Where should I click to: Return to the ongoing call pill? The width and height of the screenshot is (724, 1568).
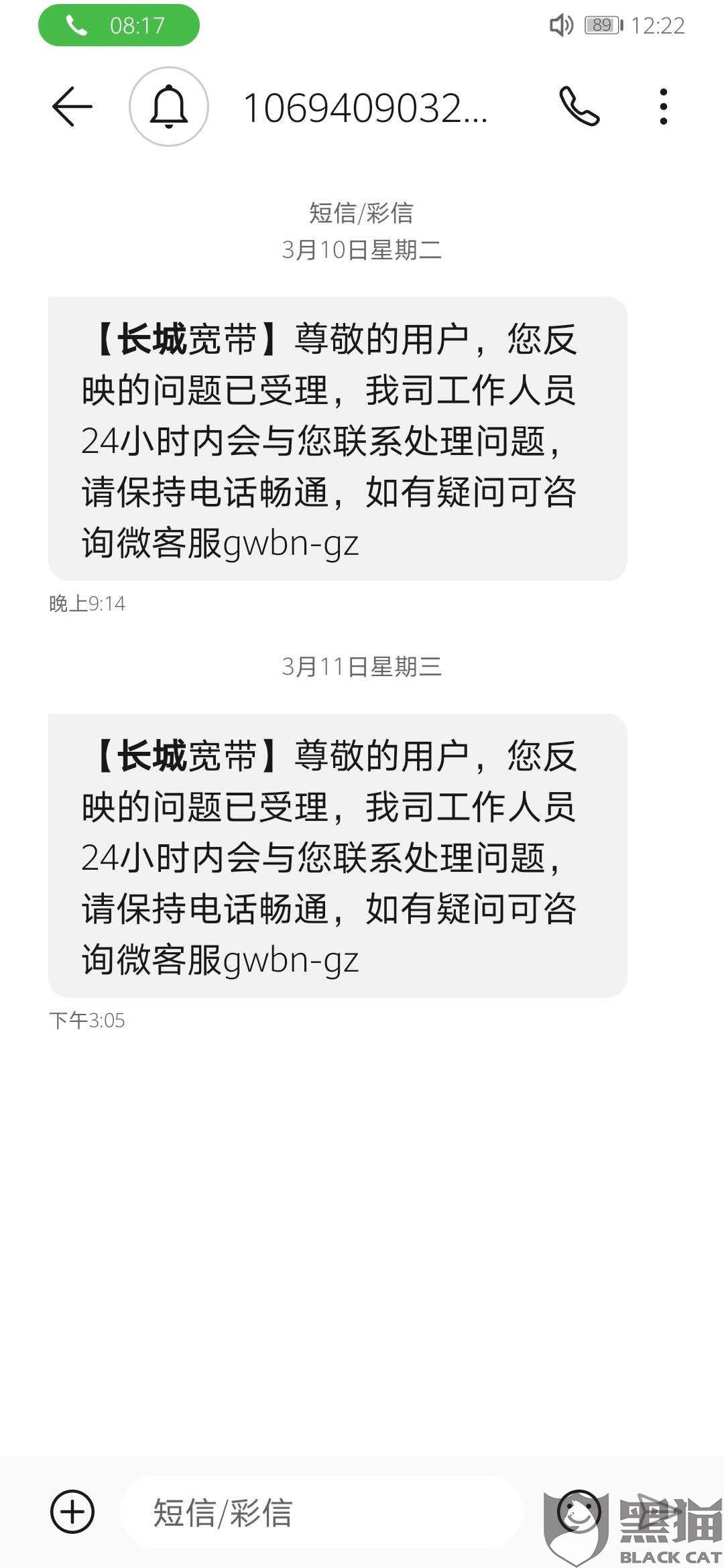click(x=119, y=25)
